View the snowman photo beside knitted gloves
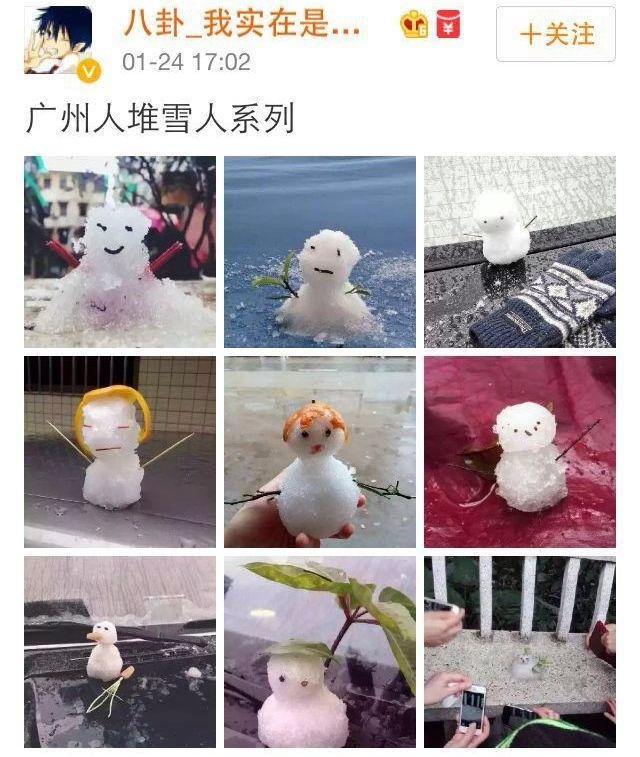This screenshot has width=640, height=757. [x=519, y=251]
